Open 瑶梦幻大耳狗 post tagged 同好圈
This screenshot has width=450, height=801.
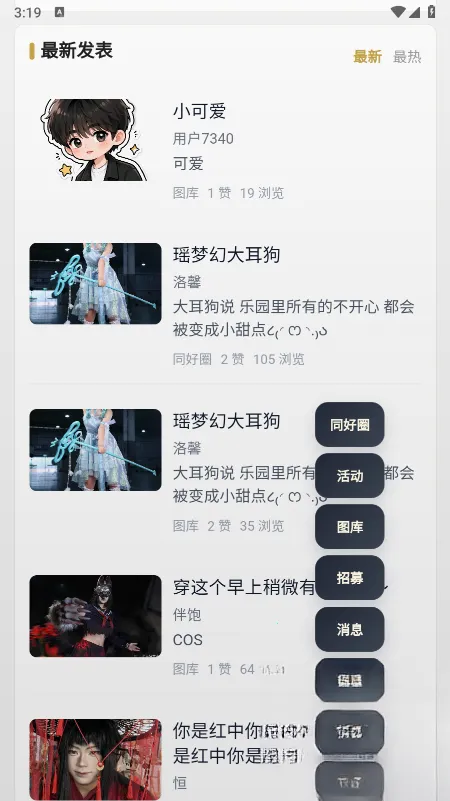(225, 304)
